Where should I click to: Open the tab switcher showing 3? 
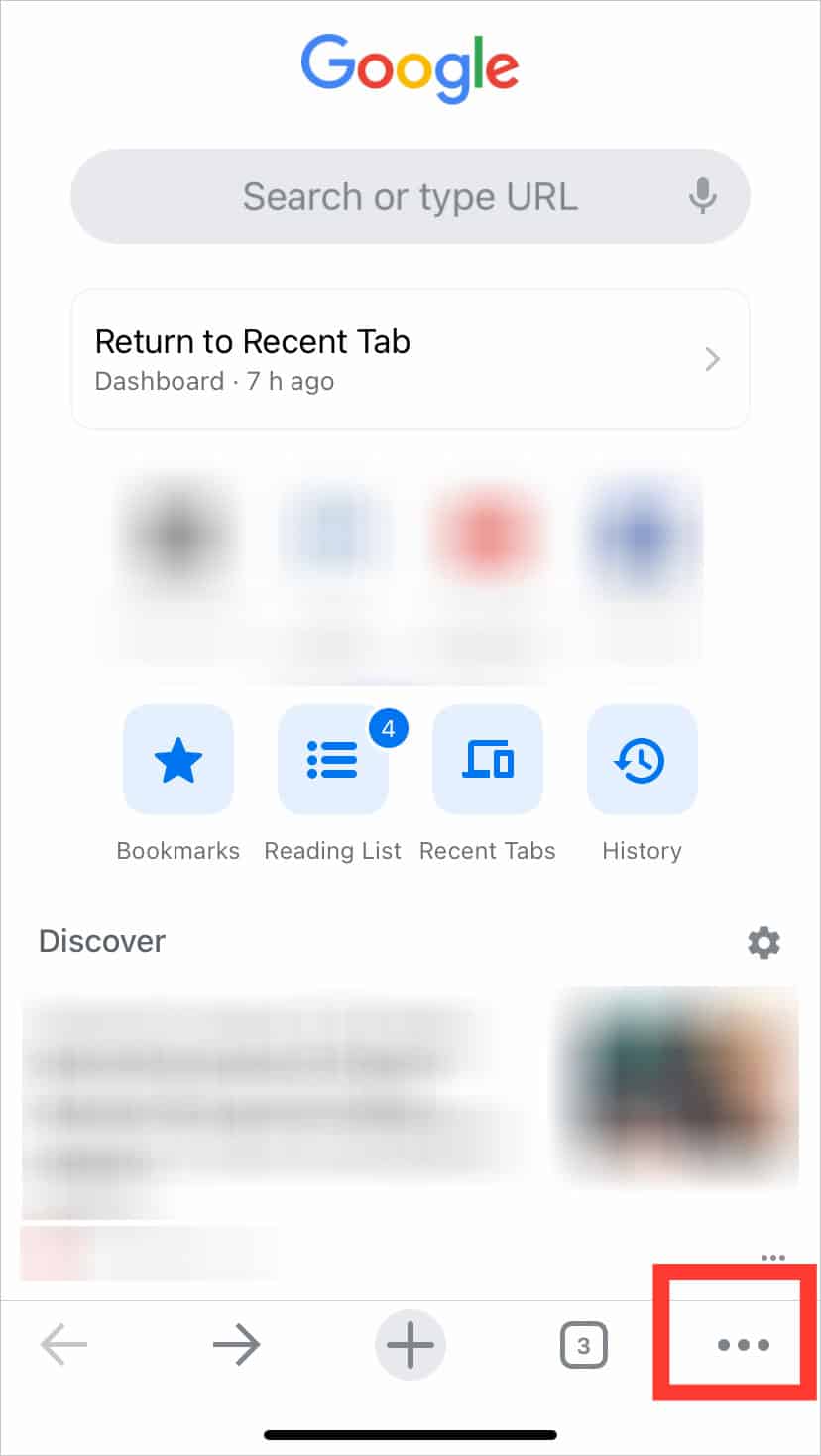[x=583, y=1345]
